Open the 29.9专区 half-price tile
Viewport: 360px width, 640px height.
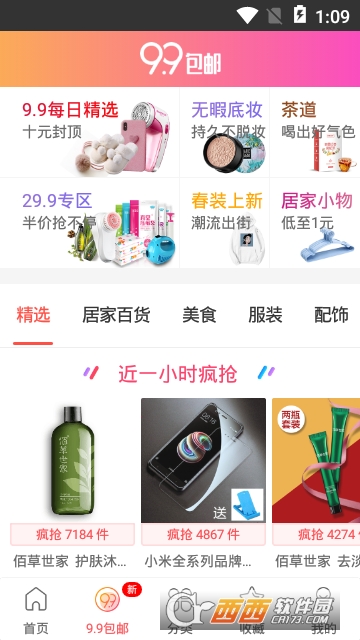(x=89, y=223)
